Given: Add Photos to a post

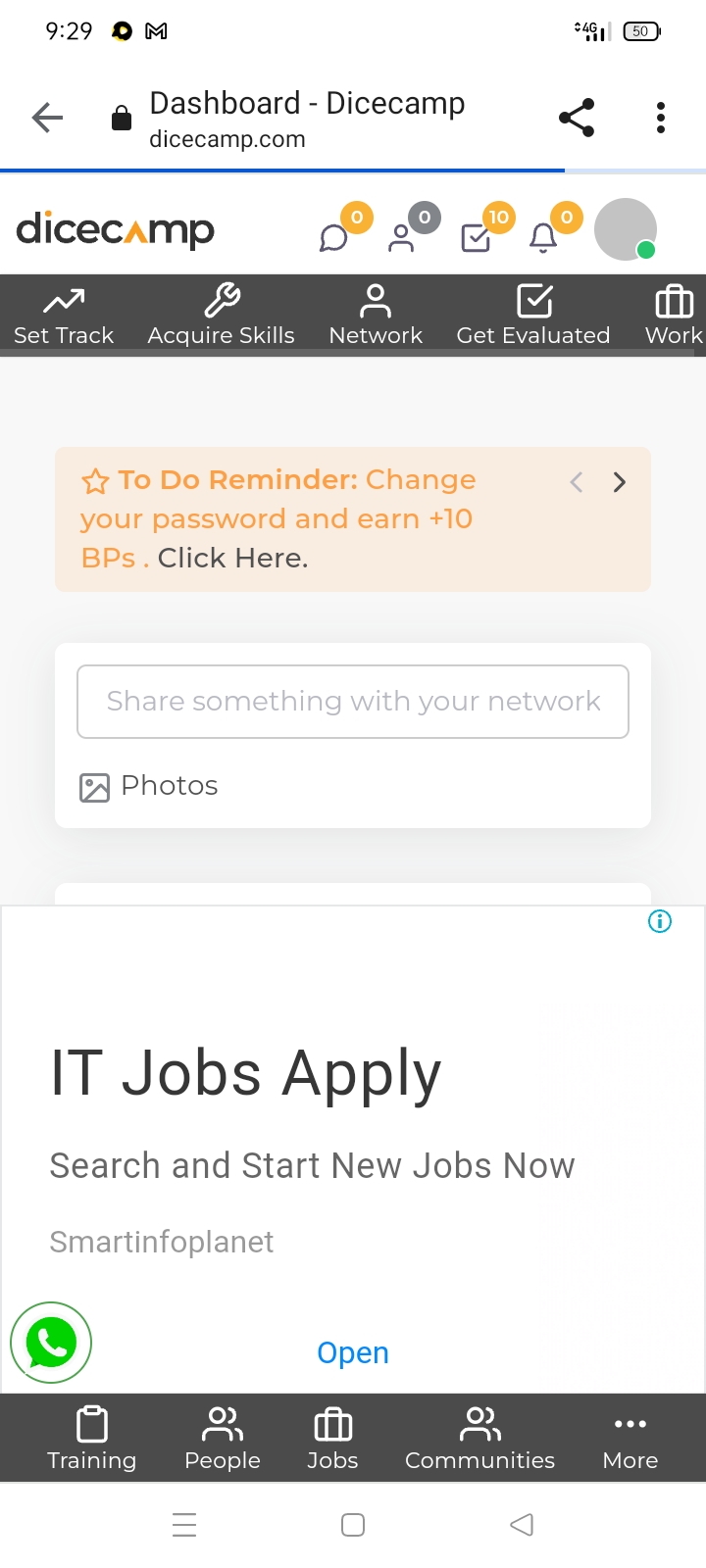Looking at the screenshot, I should (149, 786).
